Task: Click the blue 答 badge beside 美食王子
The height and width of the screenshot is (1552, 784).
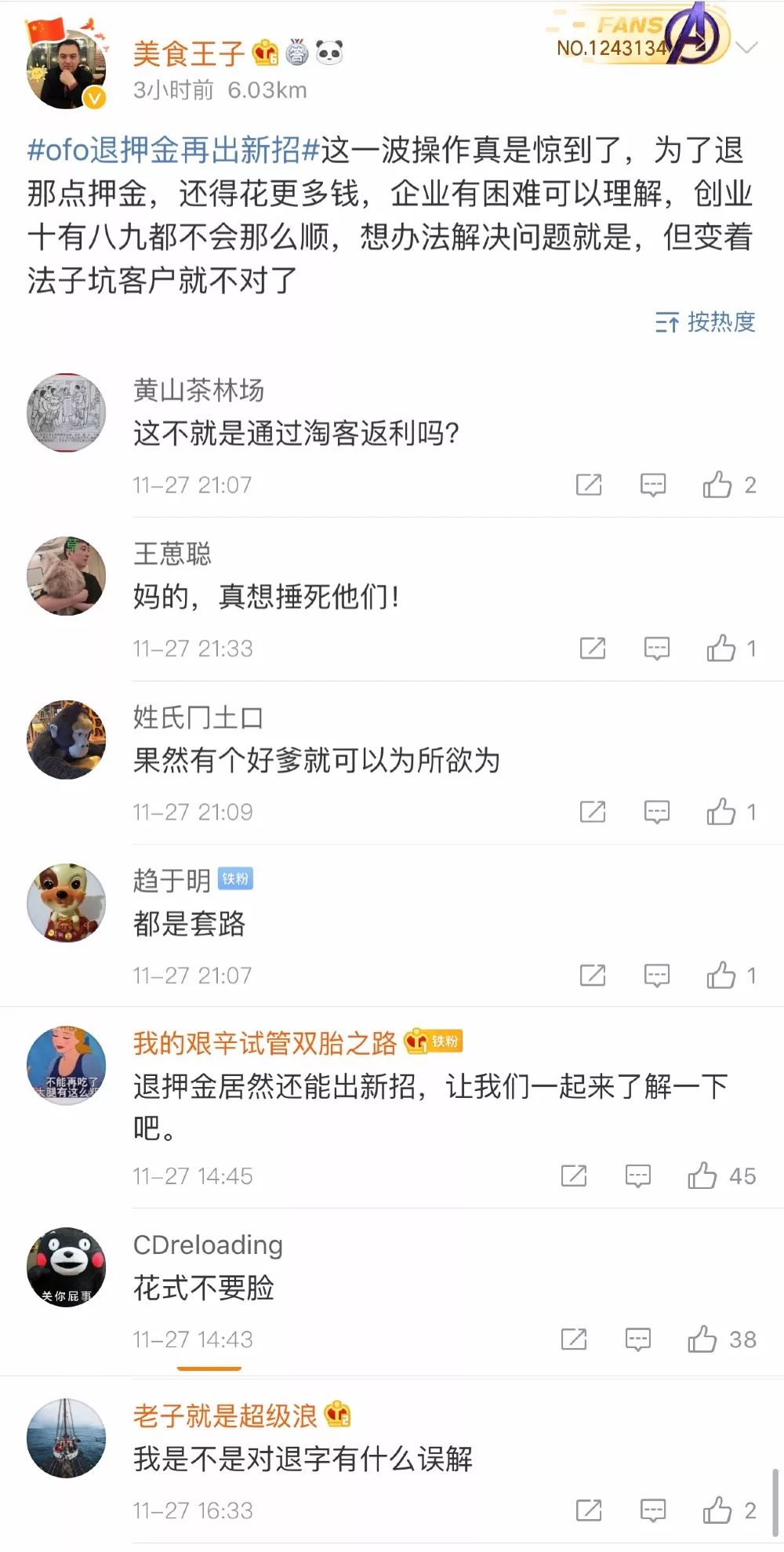Action: tap(299, 52)
